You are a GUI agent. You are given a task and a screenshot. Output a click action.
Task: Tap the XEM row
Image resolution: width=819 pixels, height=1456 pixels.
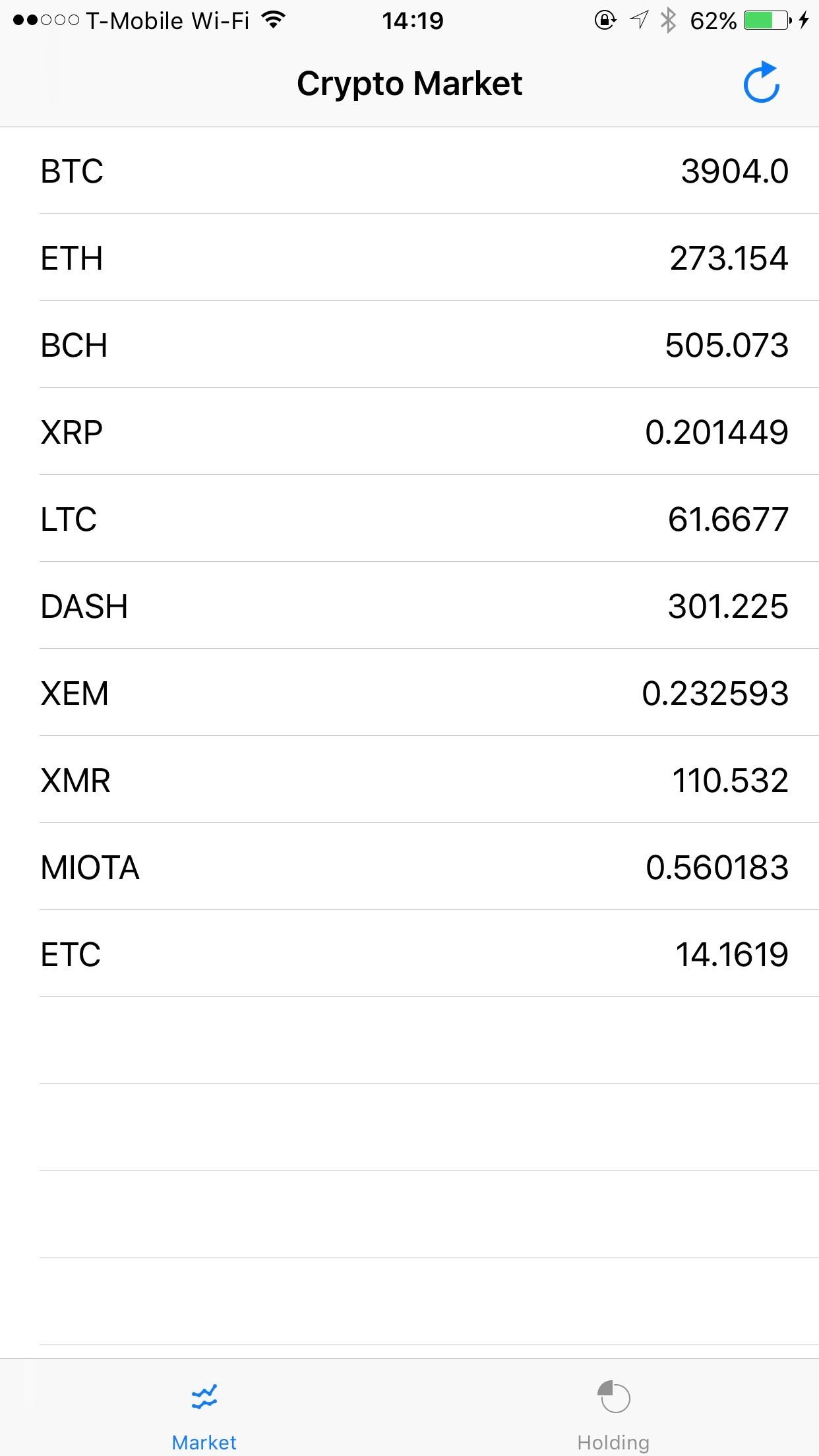pyautogui.click(x=409, y=692)
